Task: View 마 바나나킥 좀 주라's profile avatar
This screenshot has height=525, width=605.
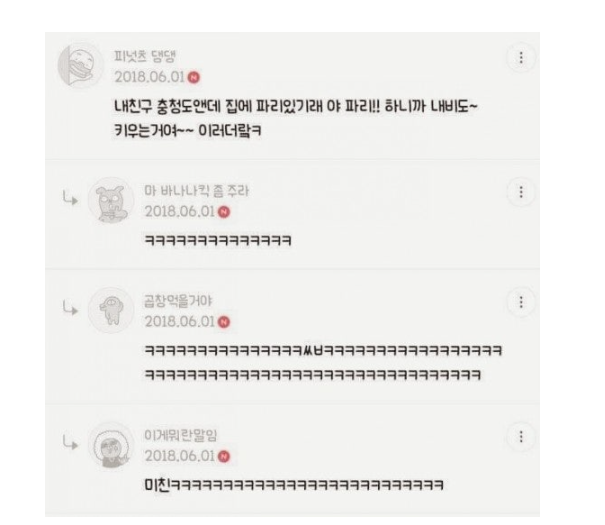Action: click(111, 201)
